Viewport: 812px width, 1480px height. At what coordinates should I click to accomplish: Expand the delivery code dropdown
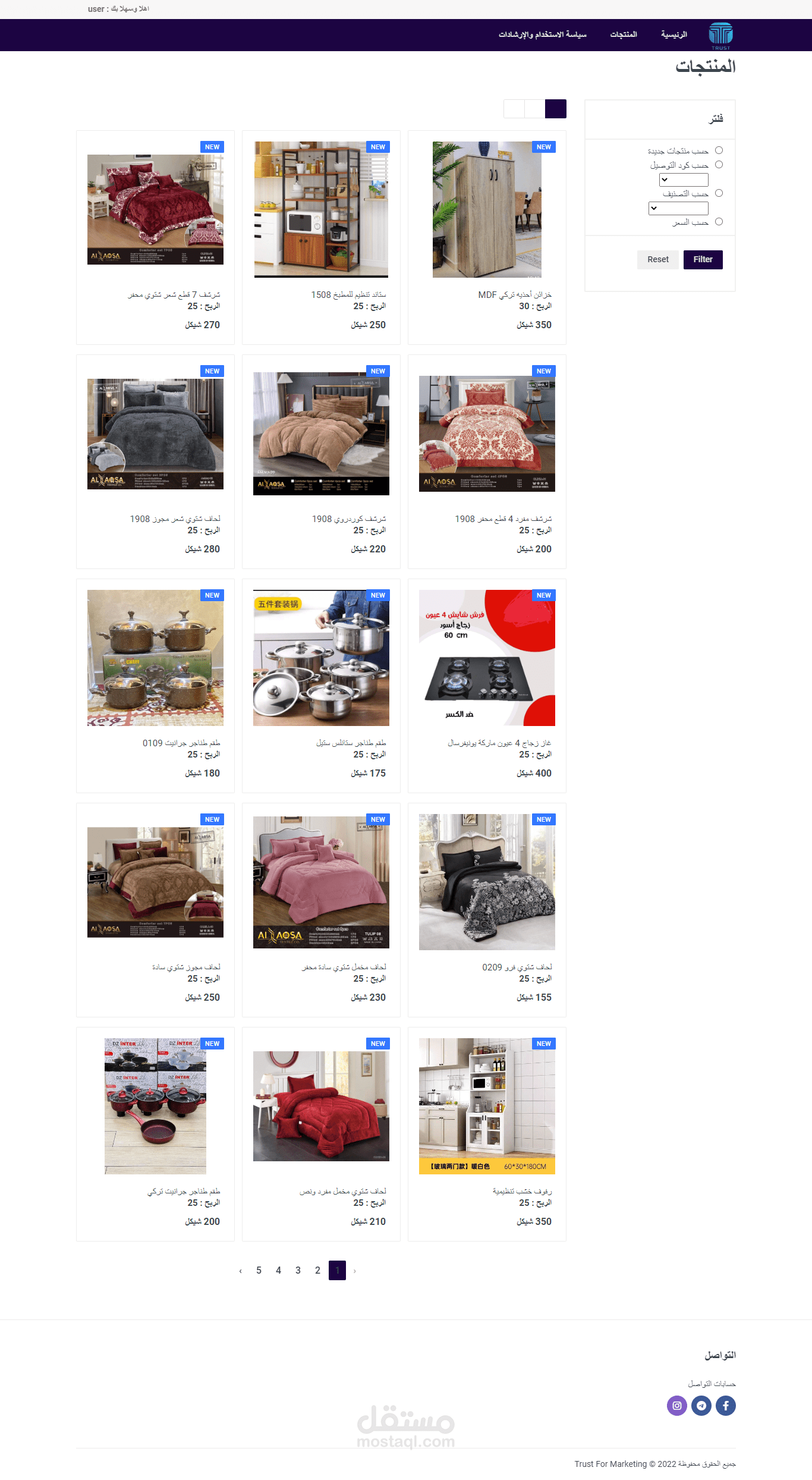pos(684,180)
